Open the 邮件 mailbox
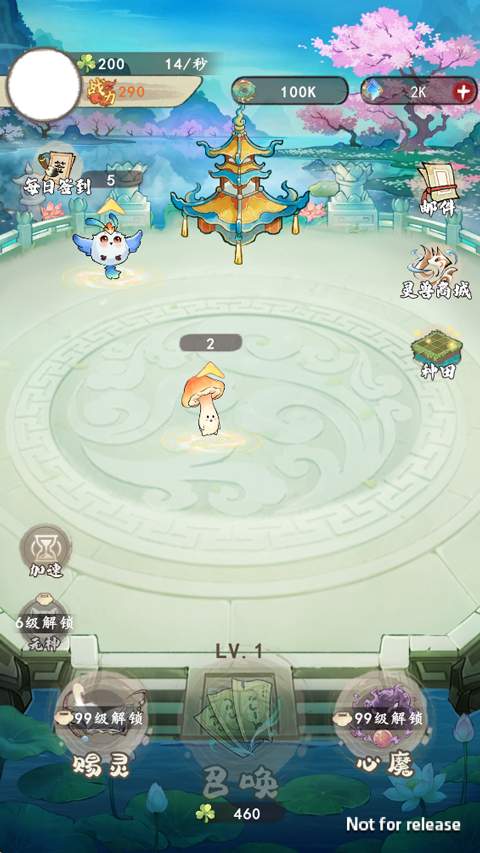 coord(438,189)
